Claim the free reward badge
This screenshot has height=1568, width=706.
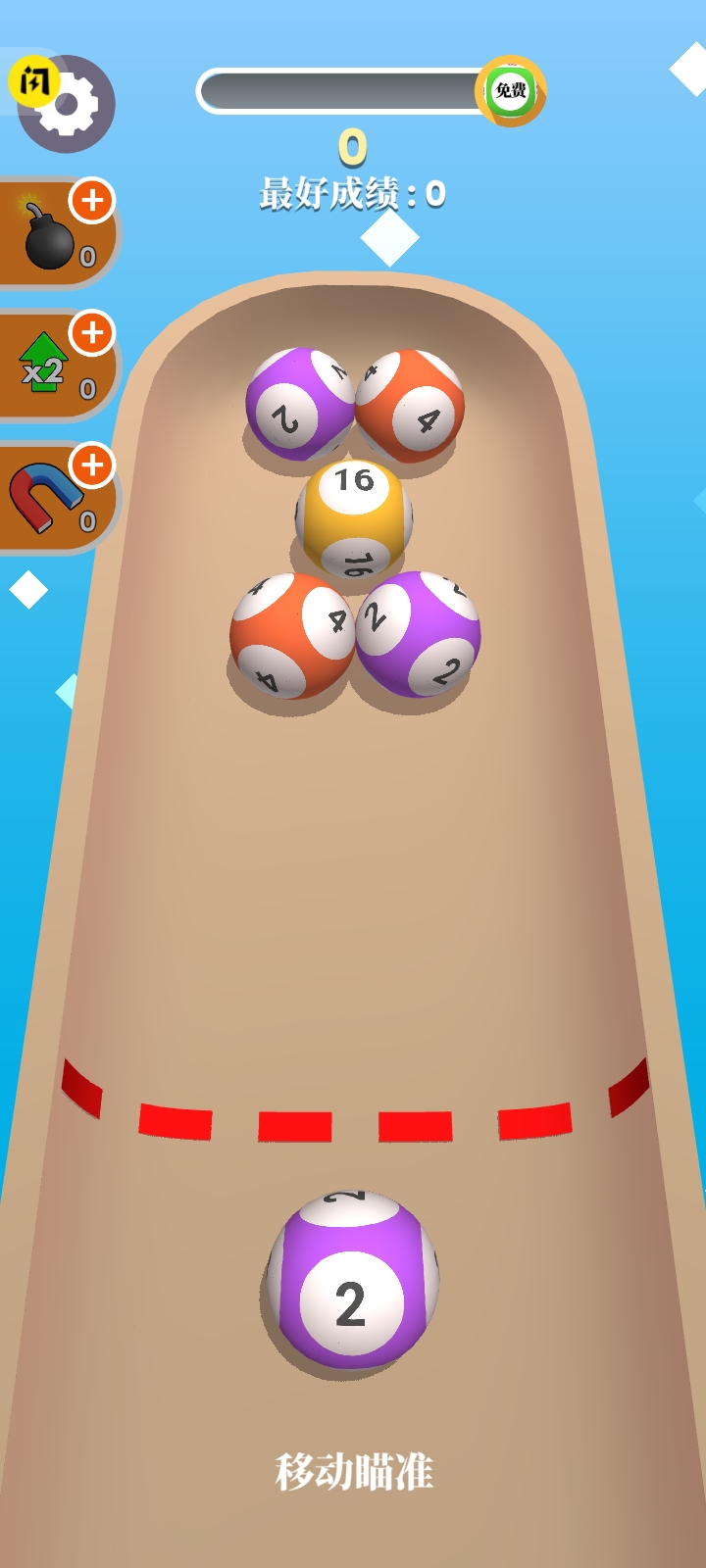click(x=510, y=91)
